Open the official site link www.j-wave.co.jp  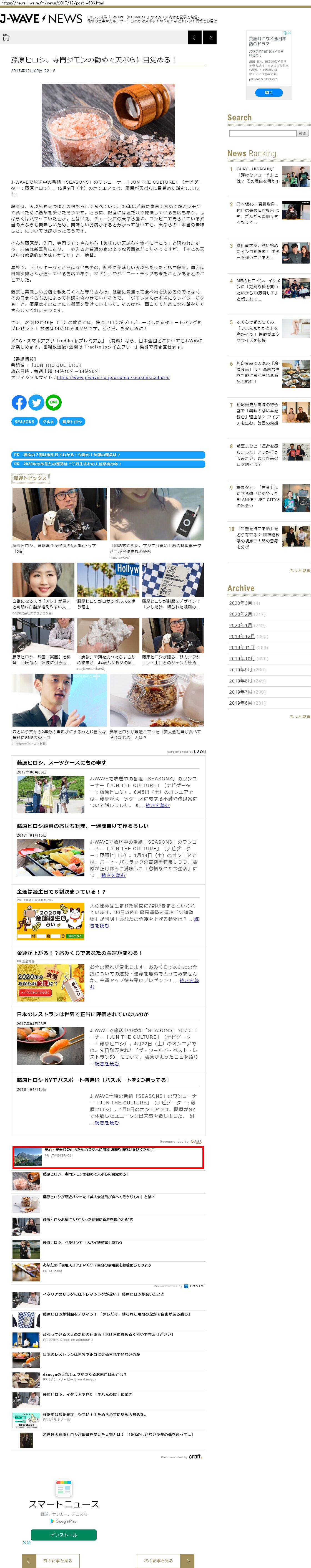(x=113, y=377)
